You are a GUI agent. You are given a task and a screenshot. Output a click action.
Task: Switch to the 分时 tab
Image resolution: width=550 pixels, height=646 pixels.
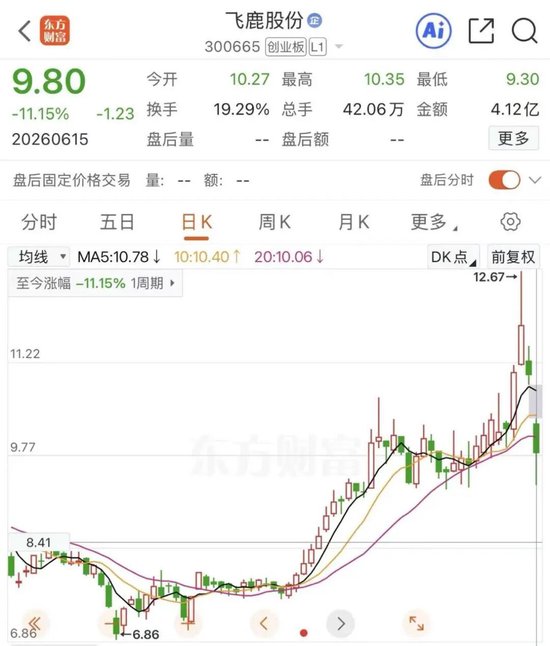[39, 222]
